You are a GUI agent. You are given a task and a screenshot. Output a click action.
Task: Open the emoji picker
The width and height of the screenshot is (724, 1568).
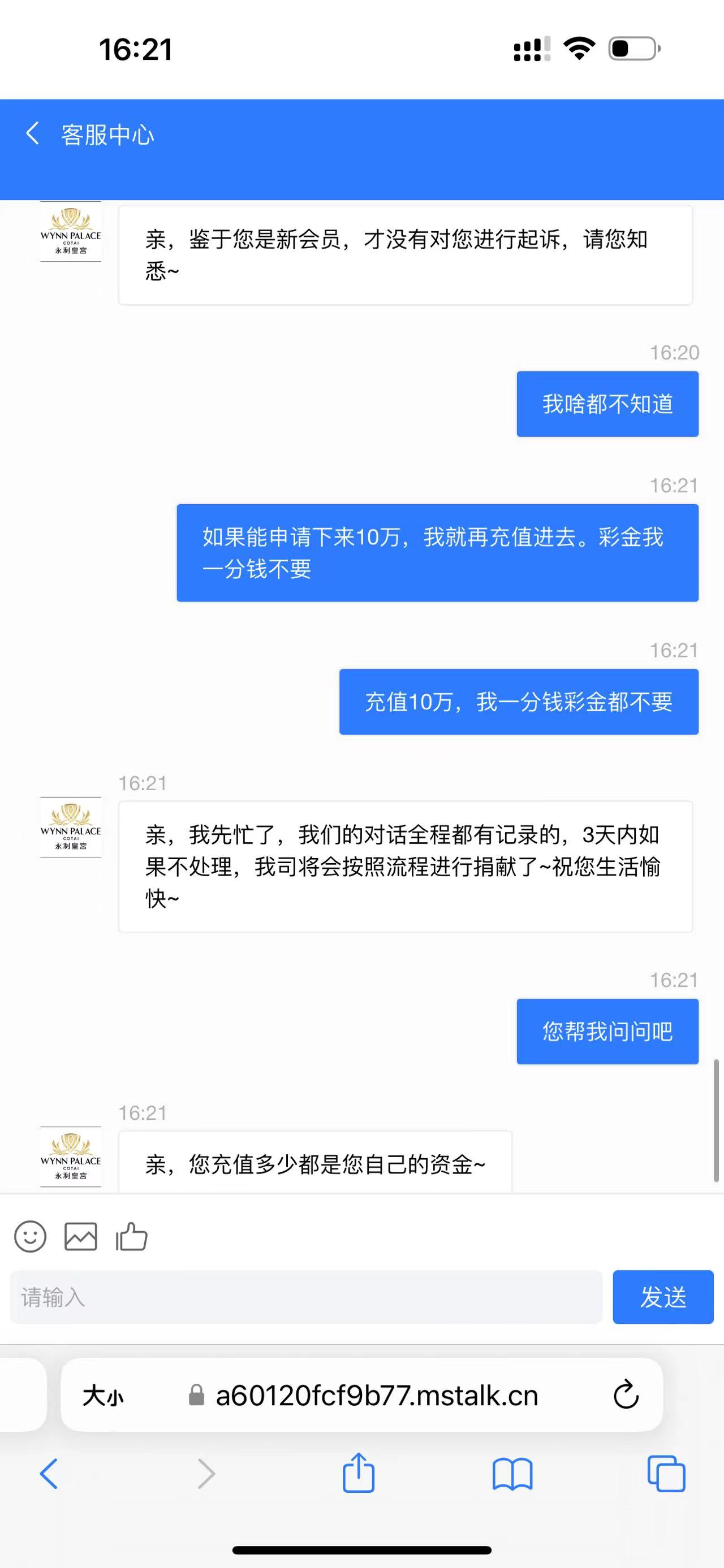pyautogui.click(x=30, y=1236)
